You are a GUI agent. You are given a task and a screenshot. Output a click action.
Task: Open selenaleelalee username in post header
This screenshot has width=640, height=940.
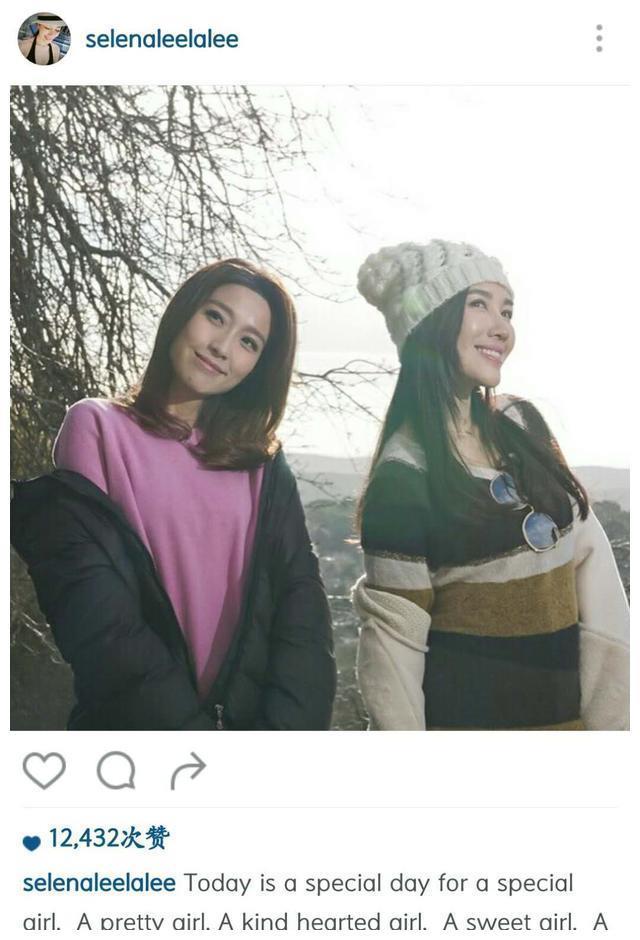click(162, 39)
